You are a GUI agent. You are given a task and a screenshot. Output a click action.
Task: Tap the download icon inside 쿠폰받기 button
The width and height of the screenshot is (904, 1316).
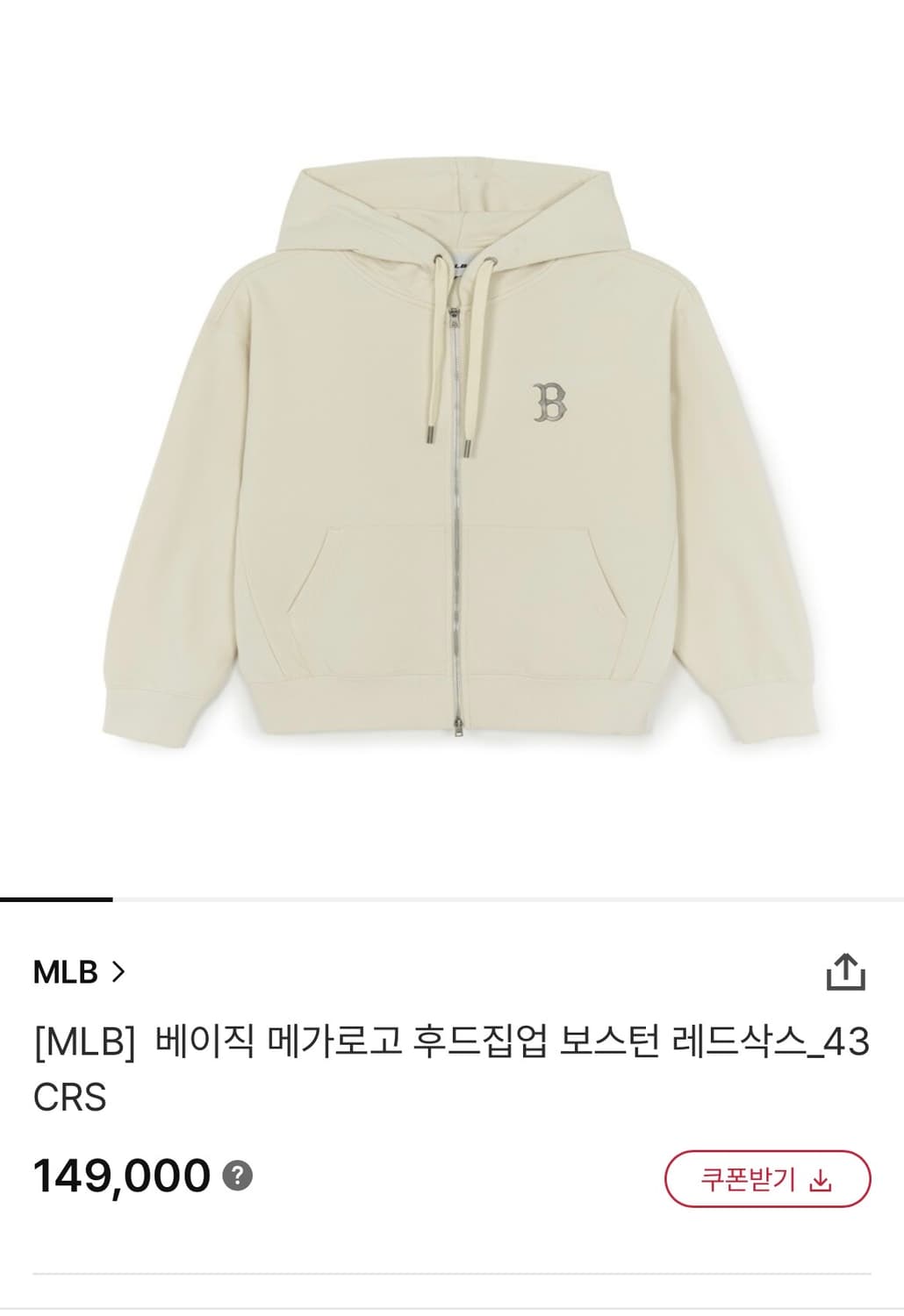820,1181
